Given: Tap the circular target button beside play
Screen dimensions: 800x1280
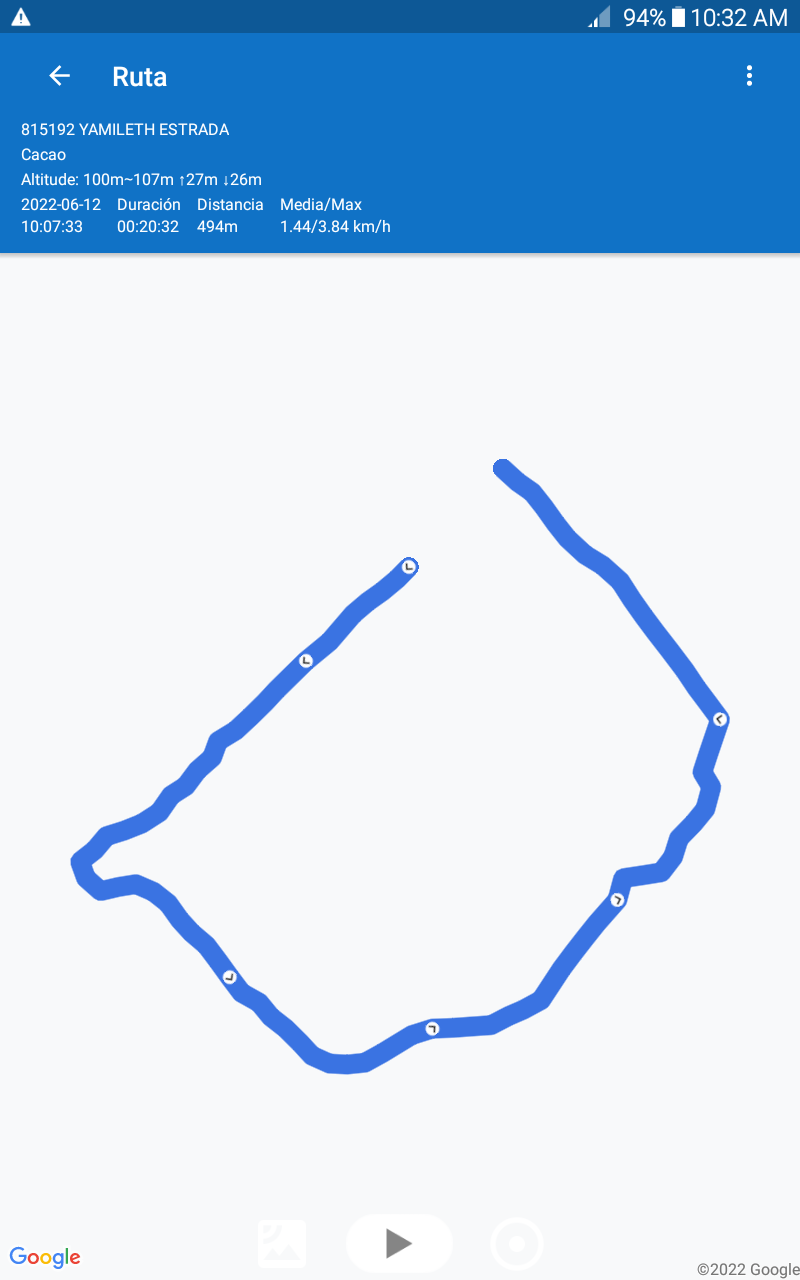Looking at the screenshot, I should 517,1244.
